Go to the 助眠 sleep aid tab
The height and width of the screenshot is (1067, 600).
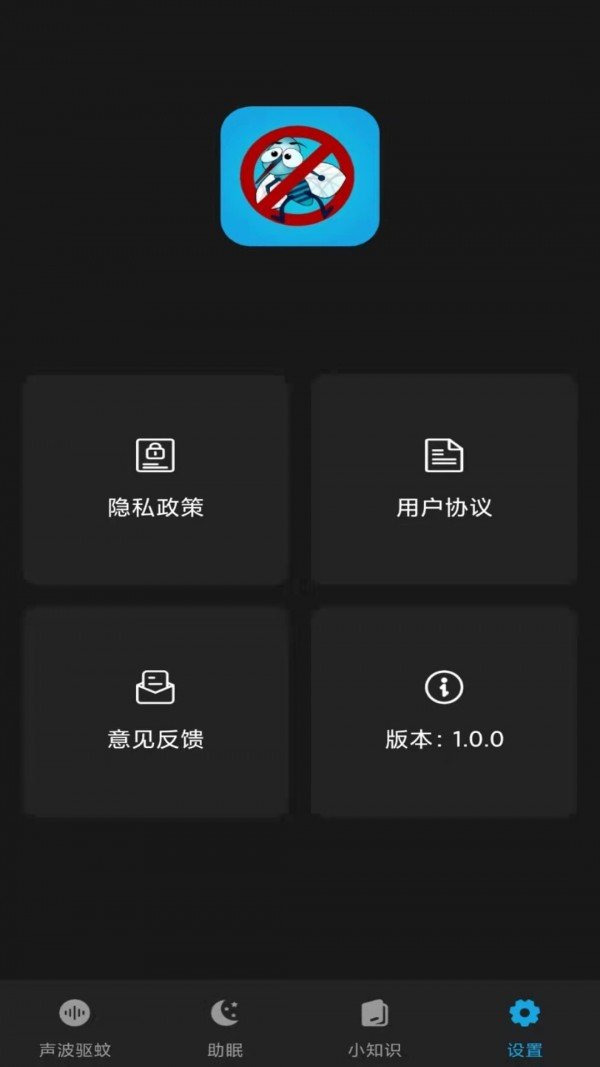pyautogui.click(x=225, y=1027)
